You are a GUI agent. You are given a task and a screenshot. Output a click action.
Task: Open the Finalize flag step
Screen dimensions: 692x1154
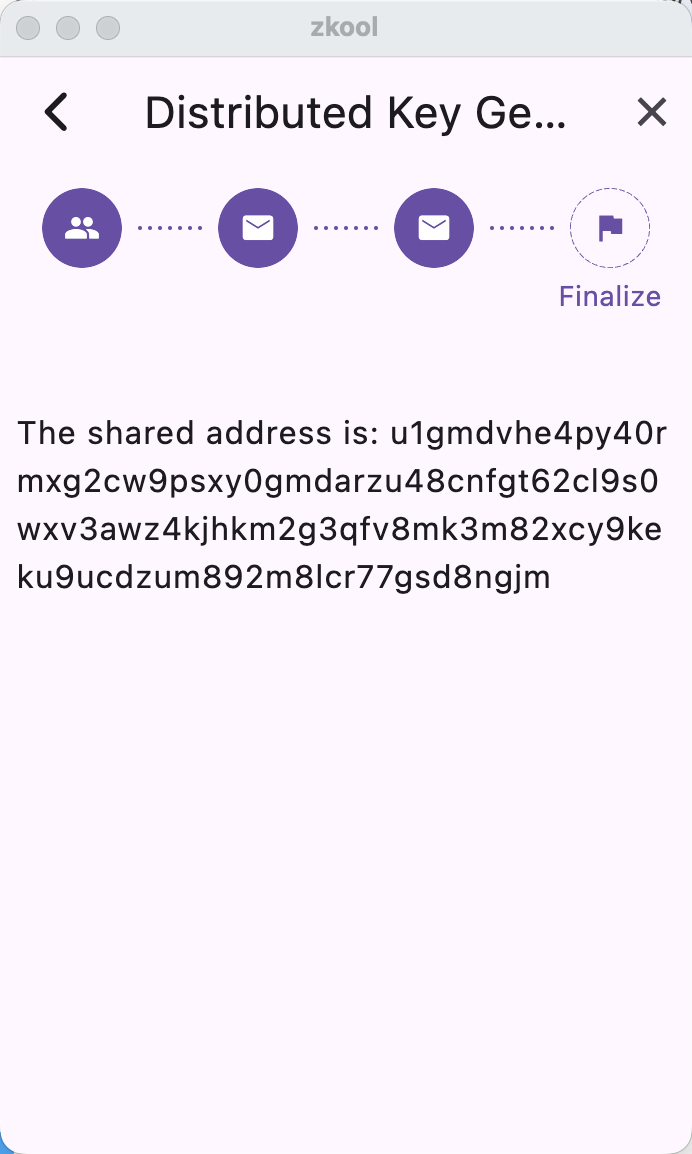click(610, 228)
